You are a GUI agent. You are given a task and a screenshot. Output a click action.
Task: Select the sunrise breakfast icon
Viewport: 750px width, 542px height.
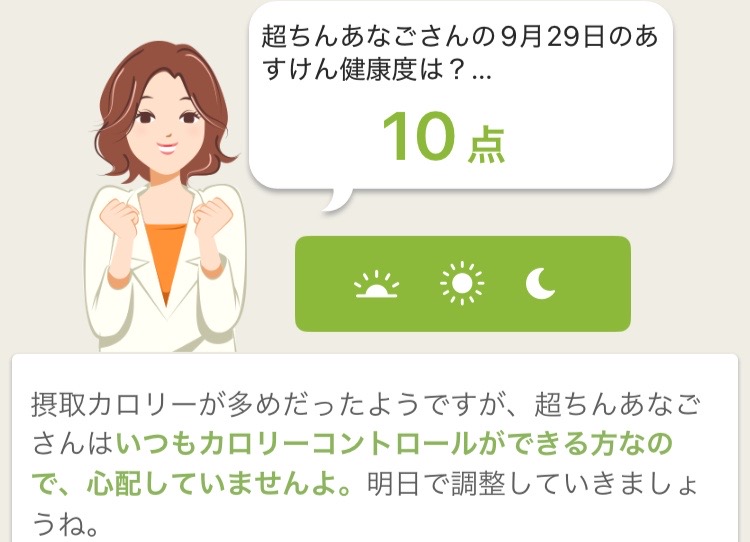pyautogui.click(x=376, y=286)
